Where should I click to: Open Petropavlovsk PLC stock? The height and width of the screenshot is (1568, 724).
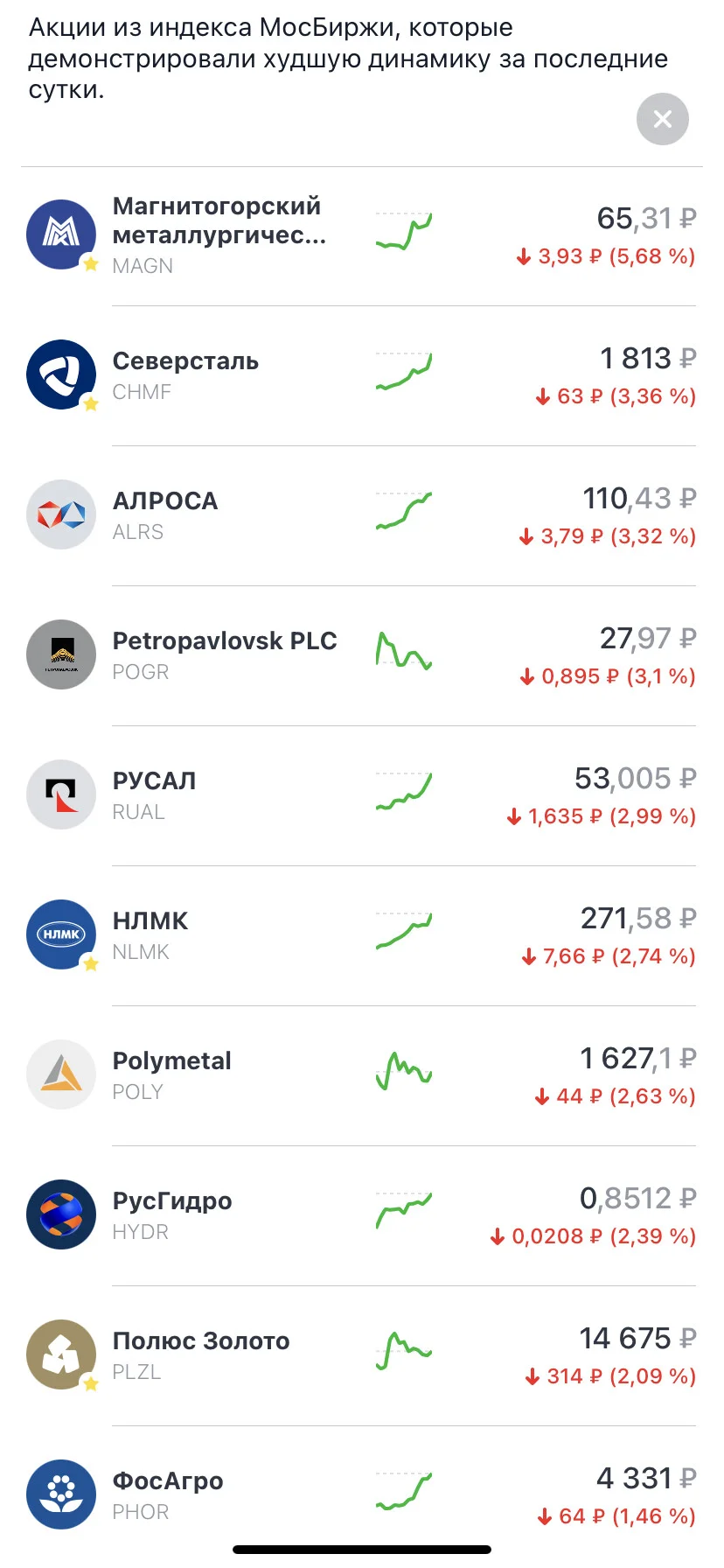pyautogui.click(x=362, y=656)
